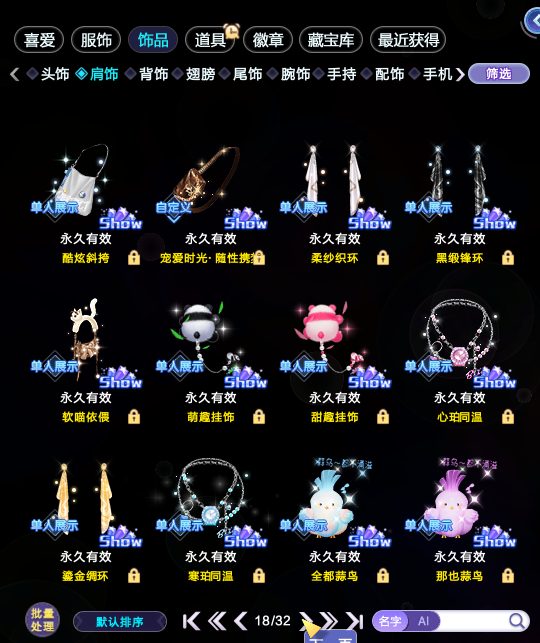
Task: Select the 全都蒜鸟 item
Action: click(x=335, y=521)
